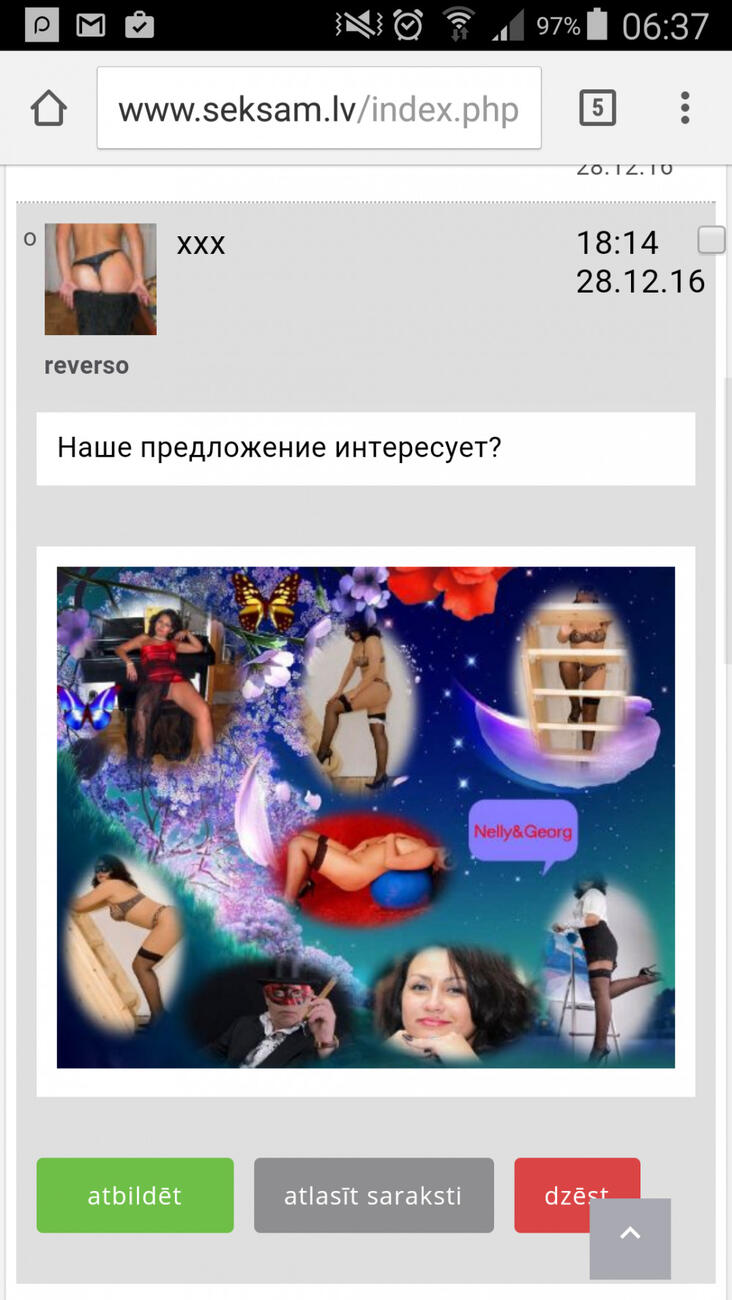Viewport: 732px width, 1300px height.
Task: Reply with the atbildēt button
Action: point(135,1195)
